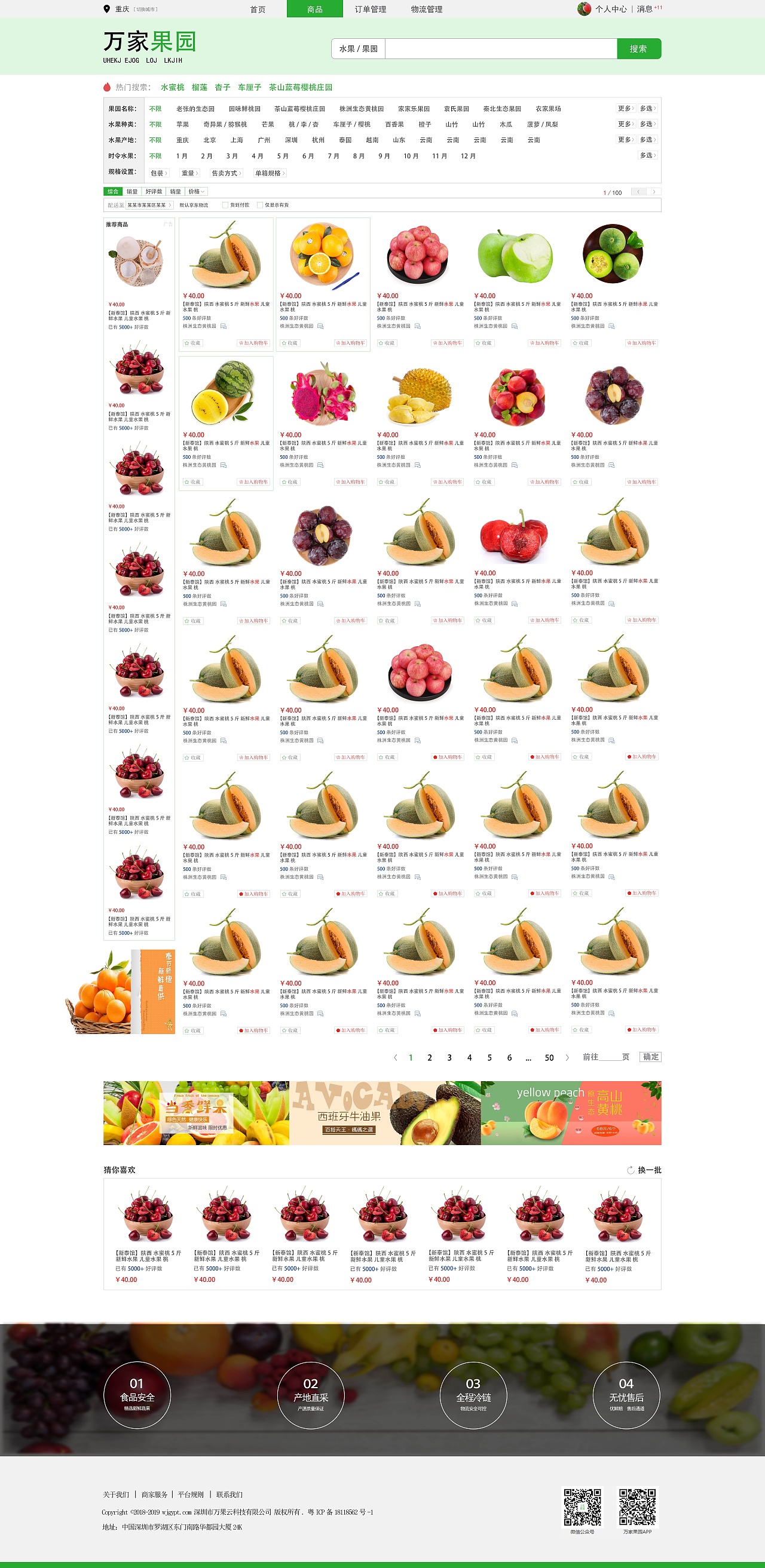Confirm page jump with 确定

[x=650, y=1057]
